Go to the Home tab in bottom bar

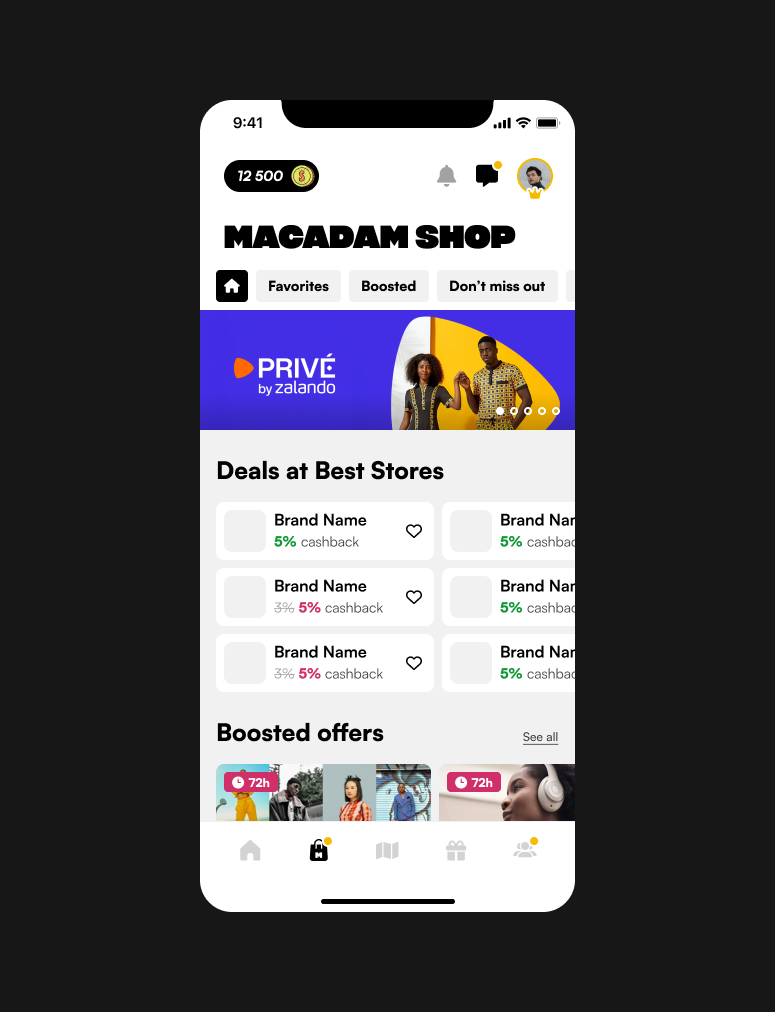pyautogui.click(x=250, y=851)
